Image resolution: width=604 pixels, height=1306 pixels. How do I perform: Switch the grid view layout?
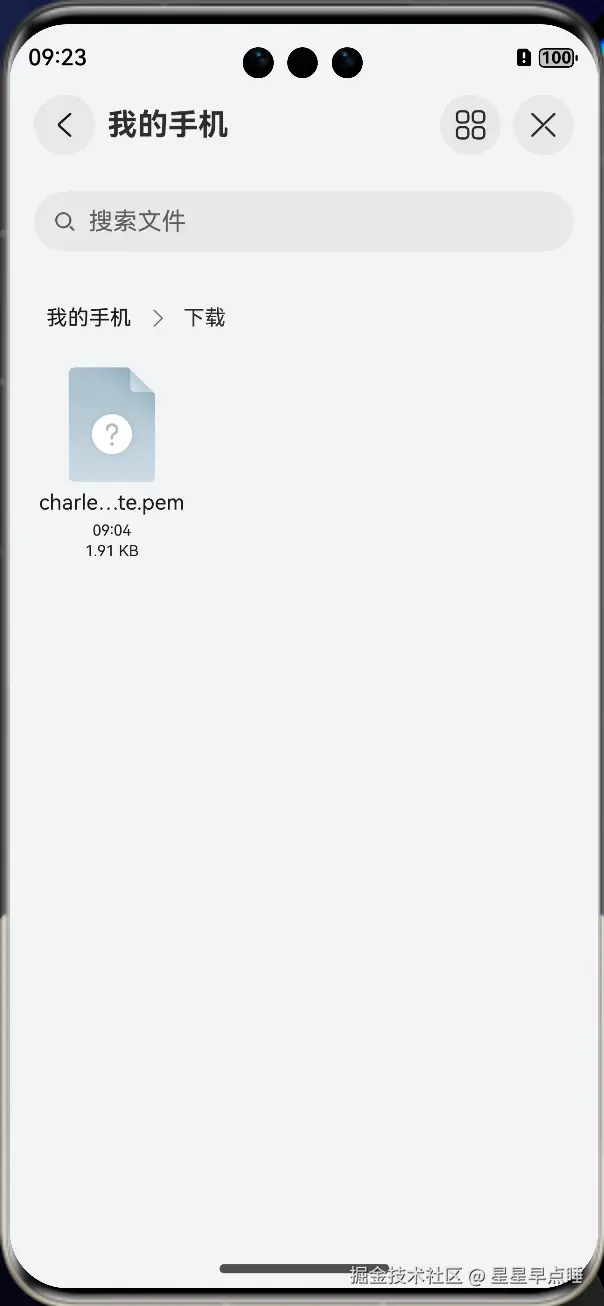(x=470, y=125)
